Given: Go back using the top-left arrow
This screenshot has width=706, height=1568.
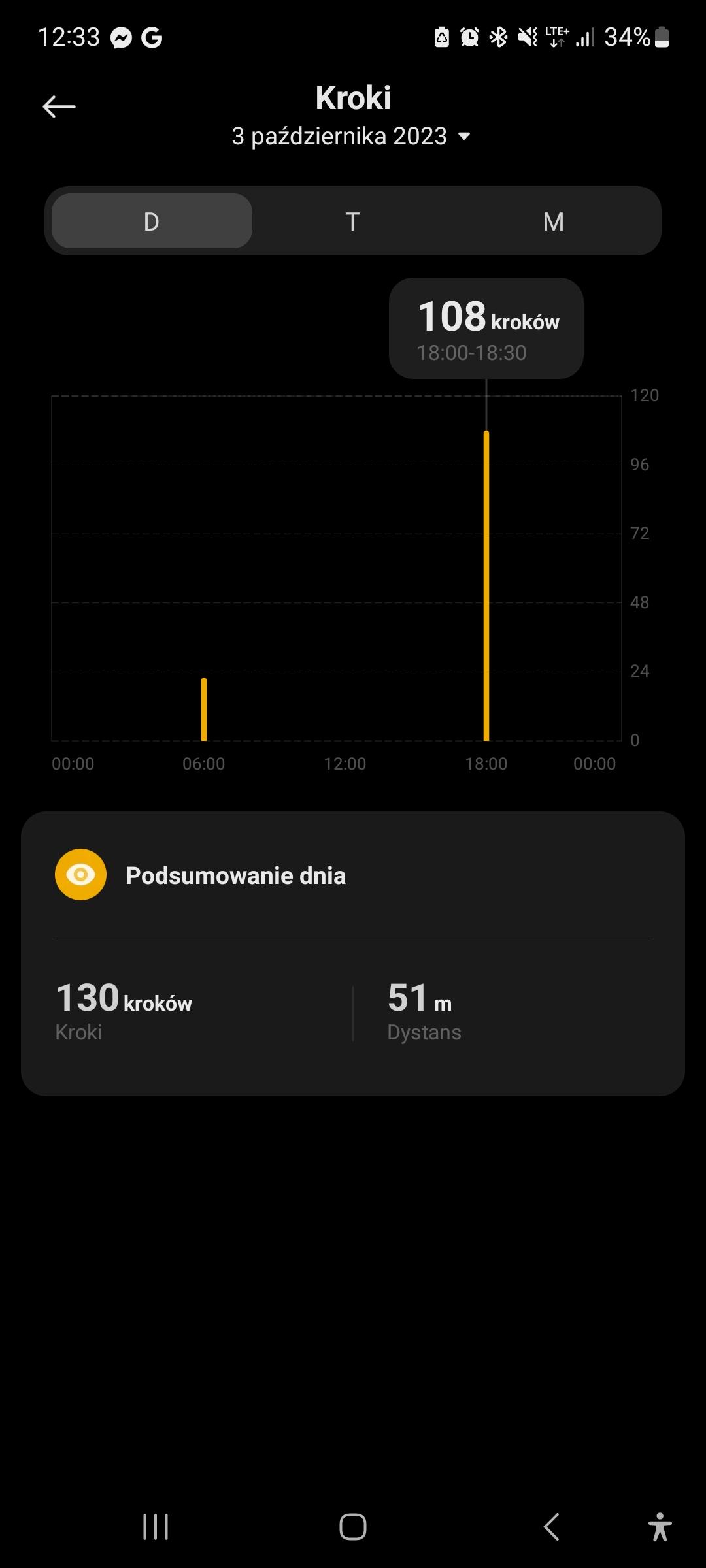Looking at the screenshot, I should click(59, 106).
